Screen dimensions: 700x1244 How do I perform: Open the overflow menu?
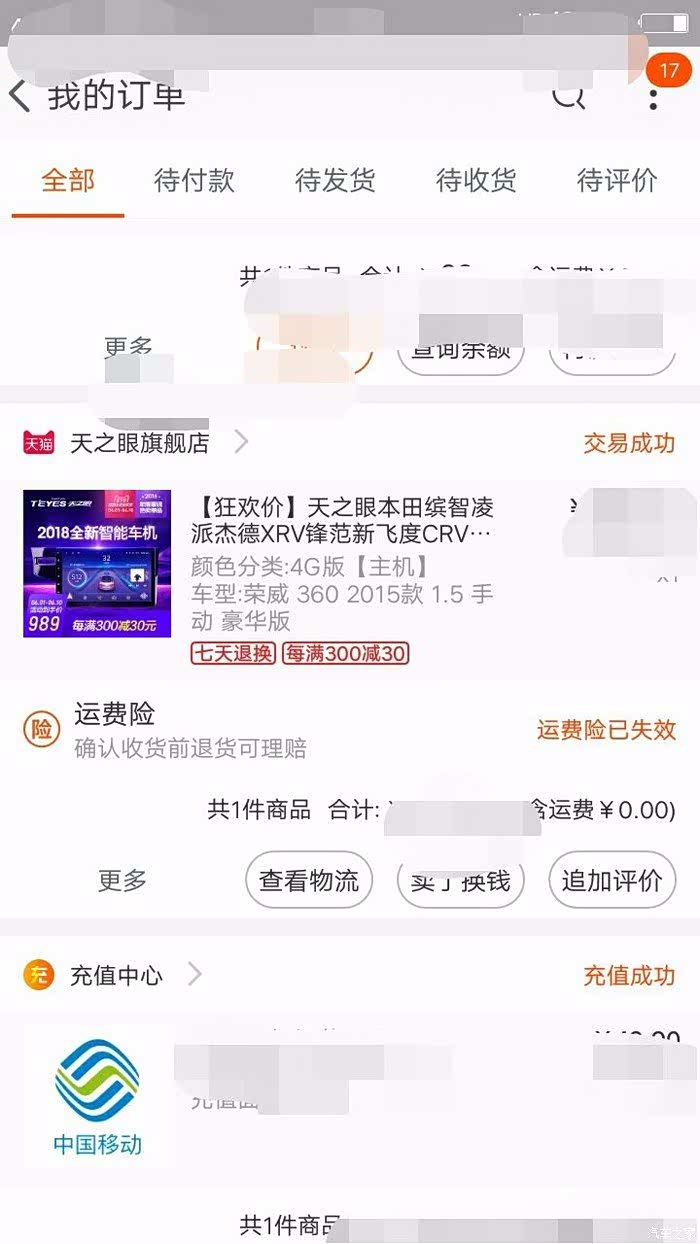click(x=653, y=97)
